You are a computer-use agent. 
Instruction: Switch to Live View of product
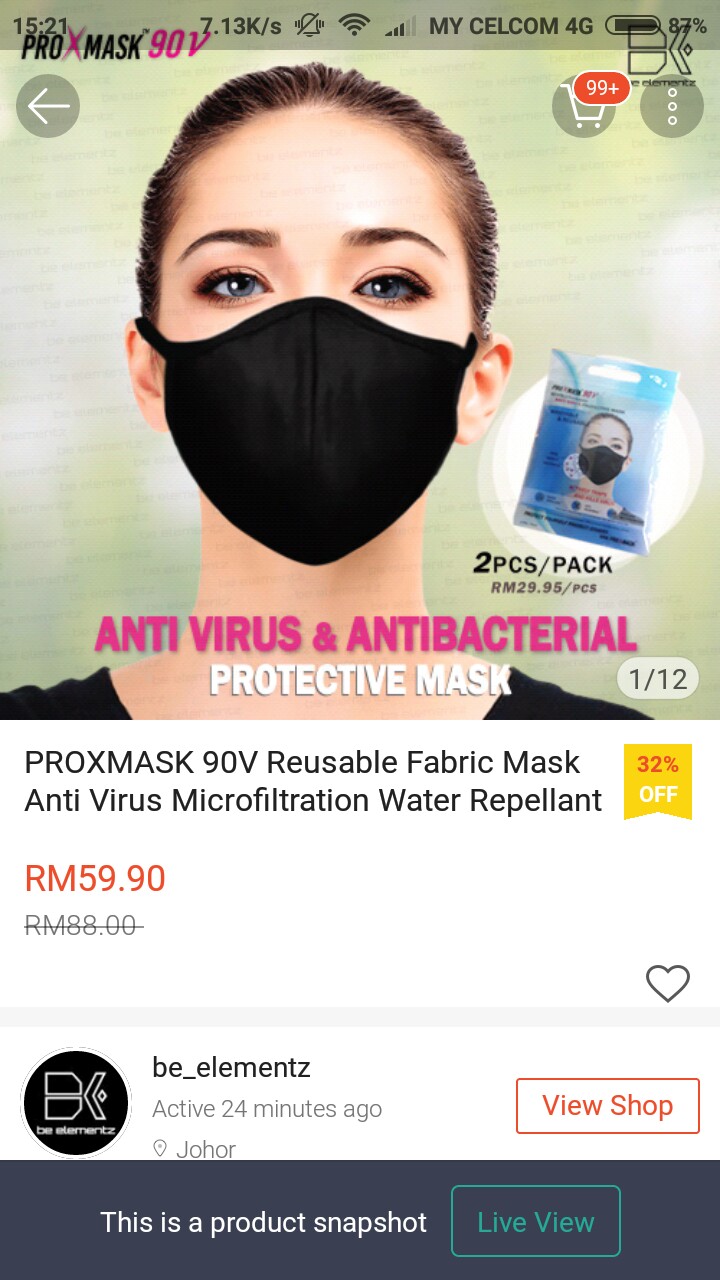click(x=535, y=1221)
